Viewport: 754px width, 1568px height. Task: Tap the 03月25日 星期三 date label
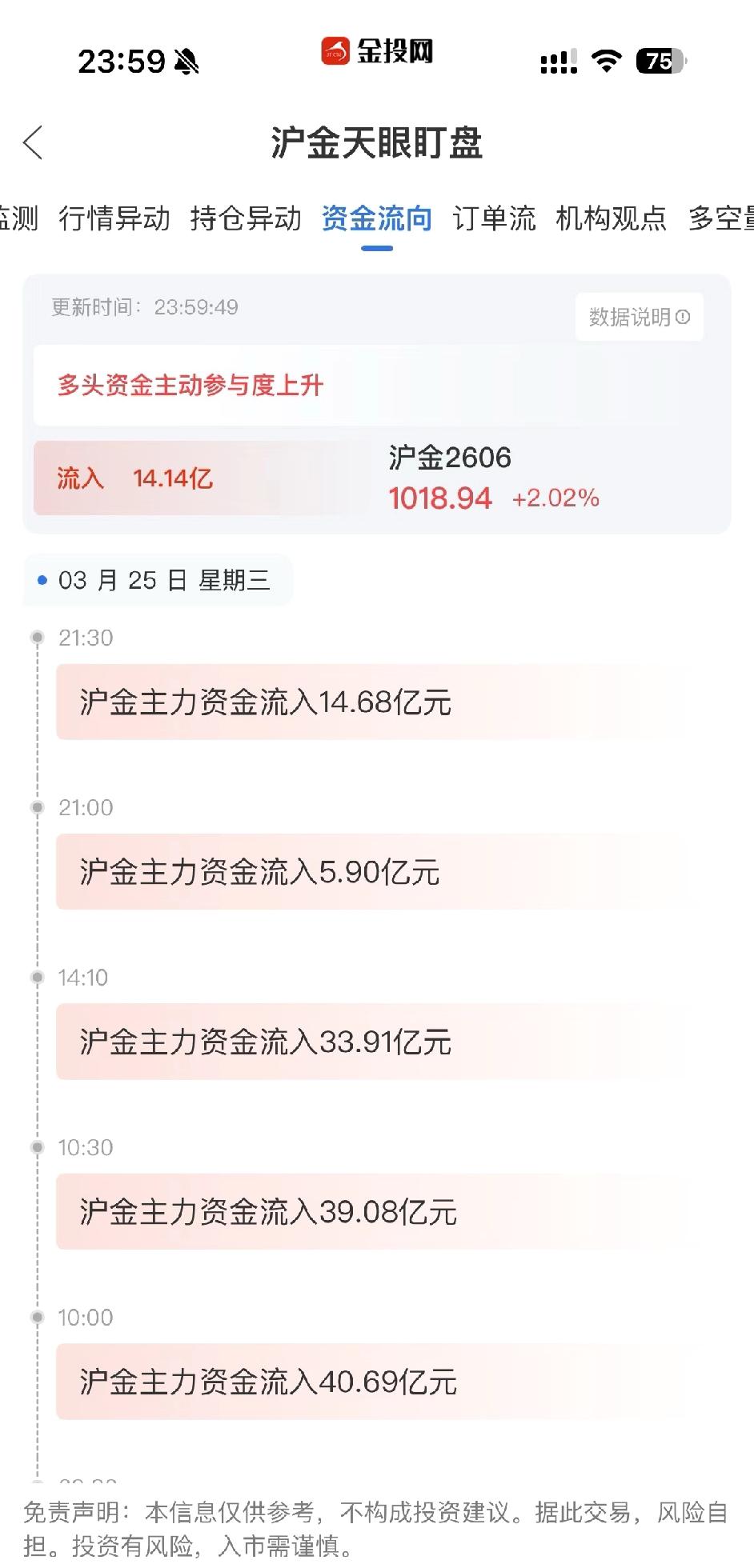(x=157, y=580)
